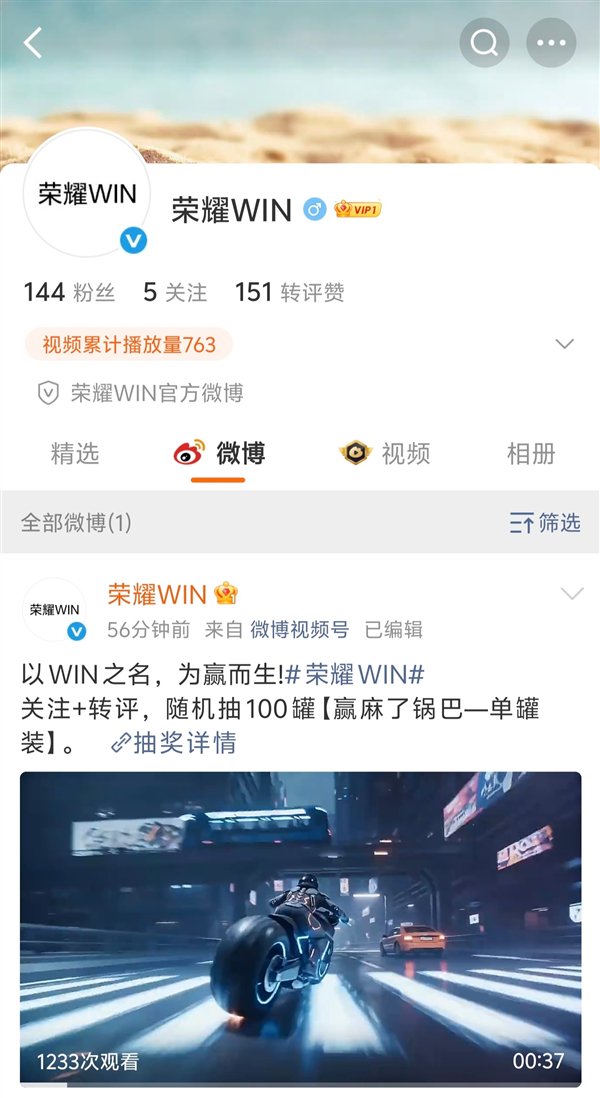
Task: Go back using the top-left arrow
Action: point(34,43)
